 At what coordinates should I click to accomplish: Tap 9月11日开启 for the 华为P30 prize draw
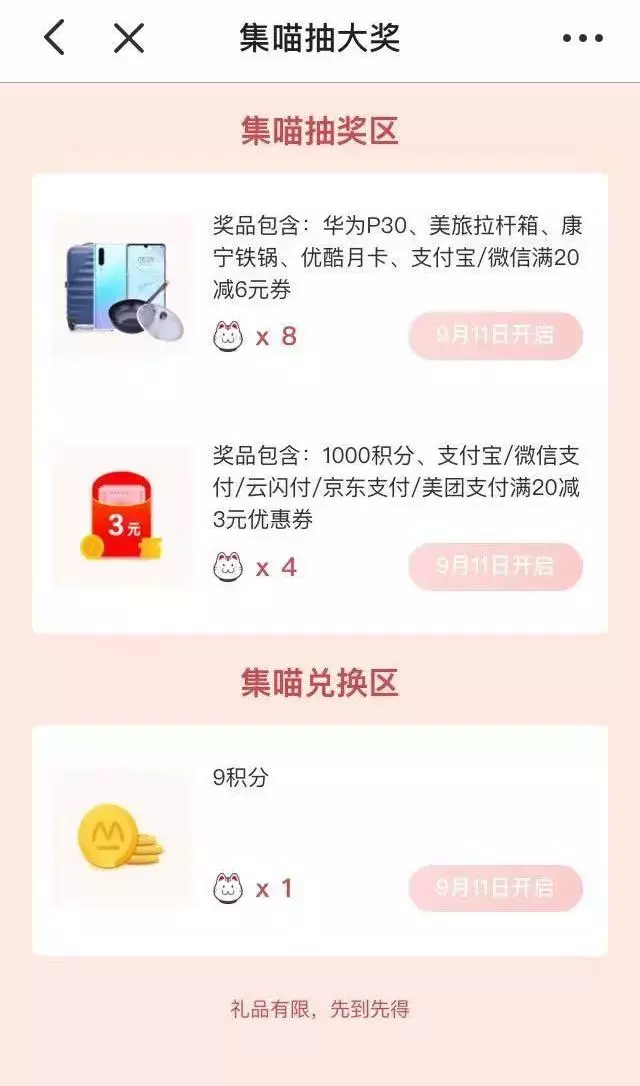pos(495,335)
